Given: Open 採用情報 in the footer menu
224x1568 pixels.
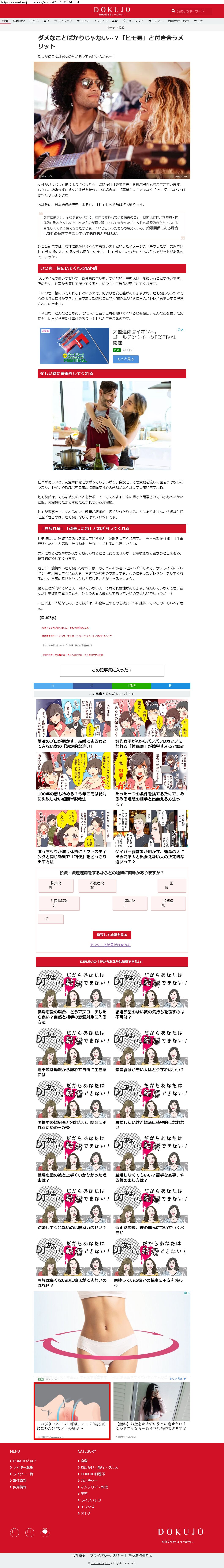Looking at the screenshot, I should 18,1487.
